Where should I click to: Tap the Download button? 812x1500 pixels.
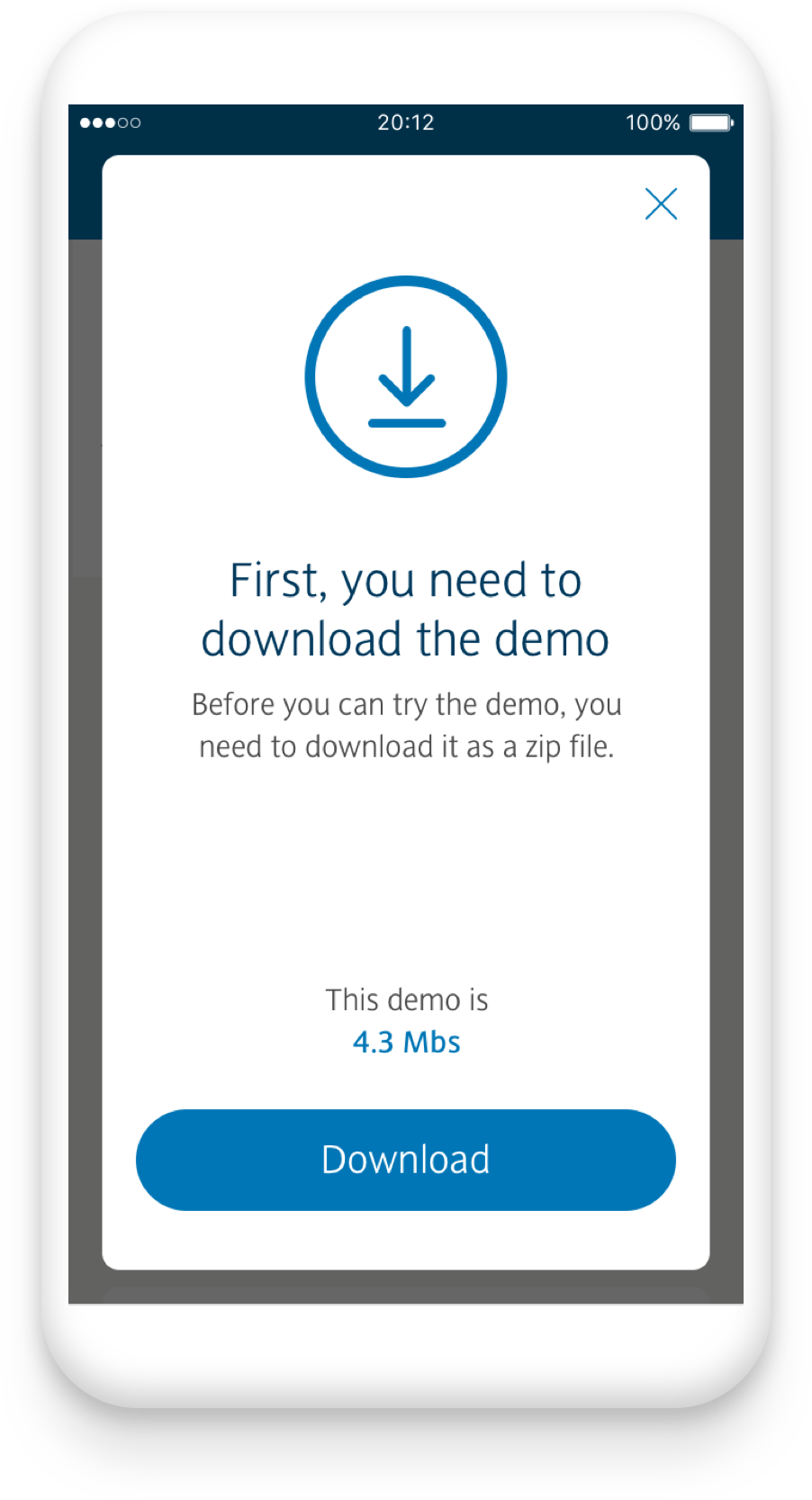pos(405,1160)
